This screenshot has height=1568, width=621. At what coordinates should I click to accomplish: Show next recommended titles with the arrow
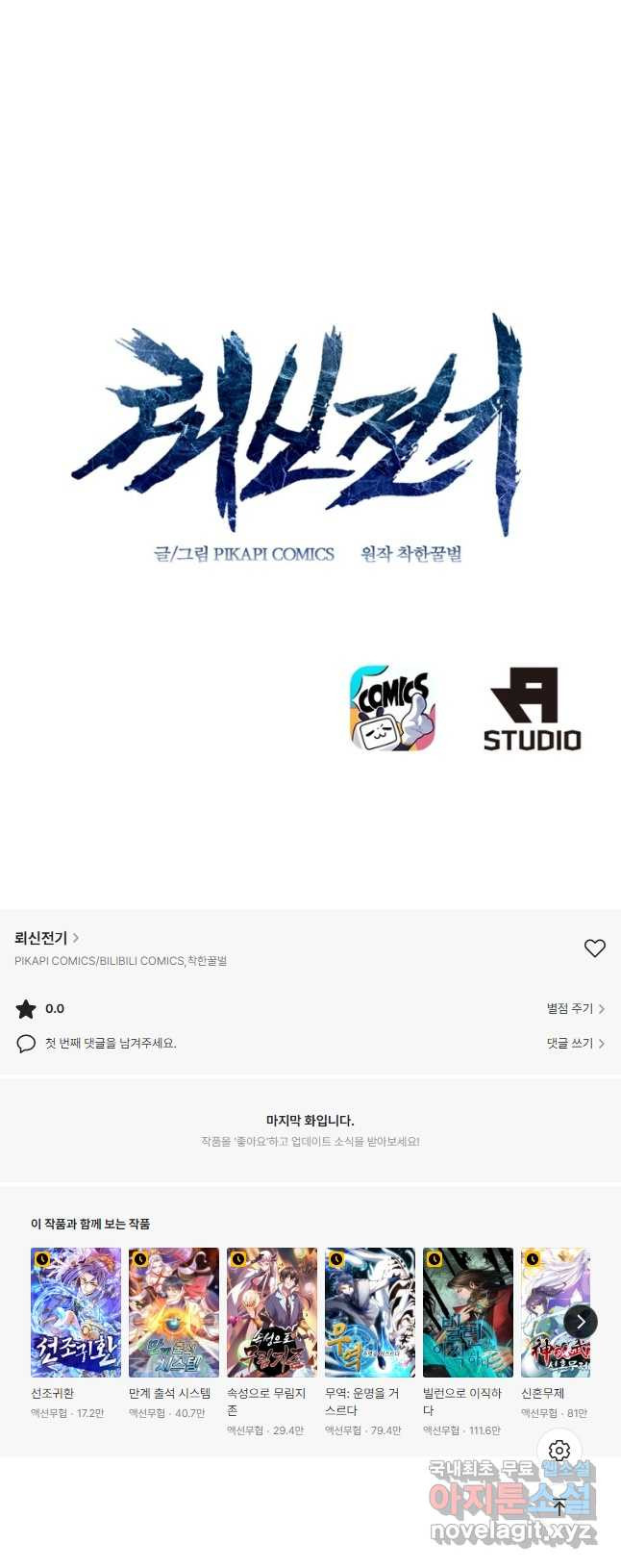pos(580,1322)
